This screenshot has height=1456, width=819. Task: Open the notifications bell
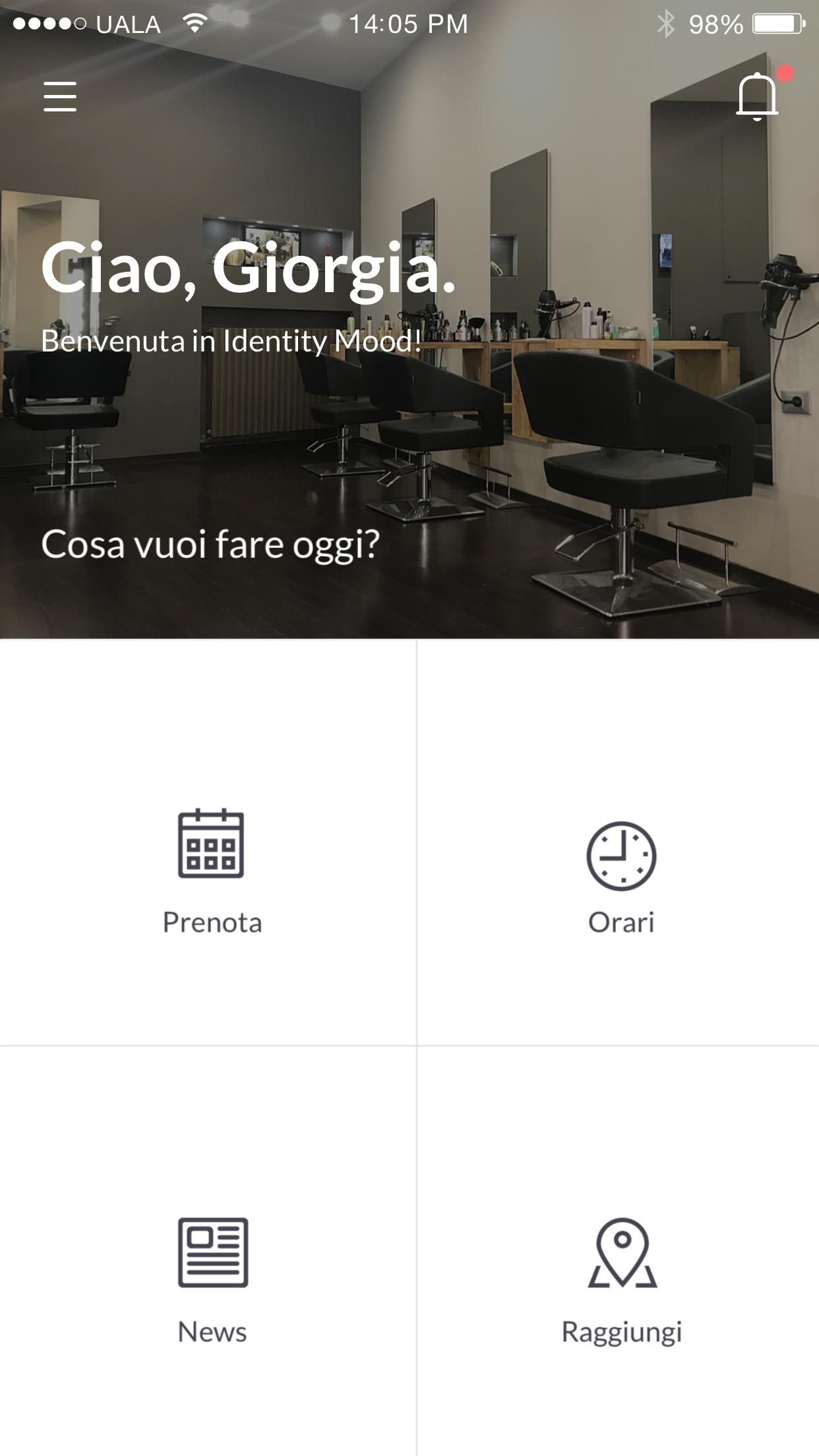(757, 97)
